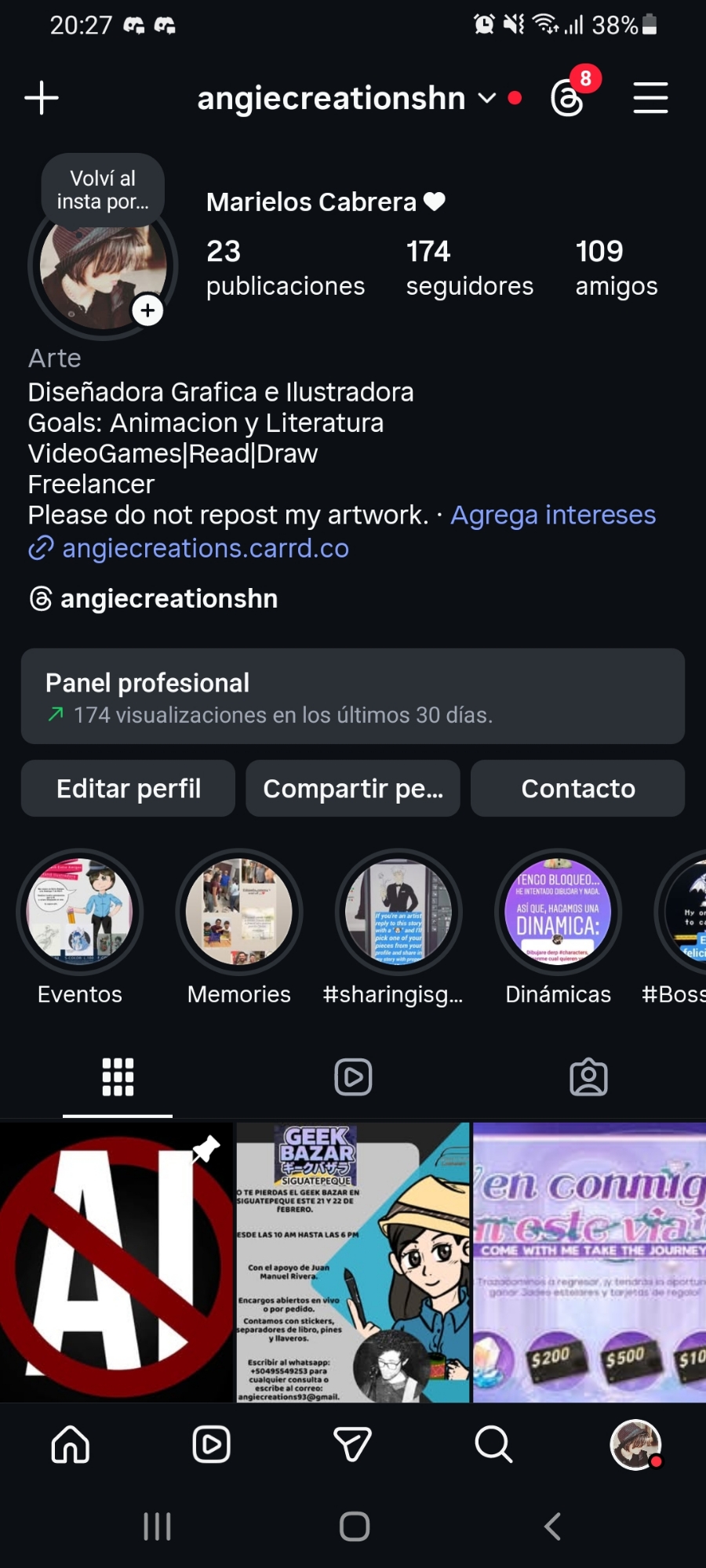Open the pinned no-AI post
The width and height of the screenshot is (706, 1568).
pos(116,1262)
